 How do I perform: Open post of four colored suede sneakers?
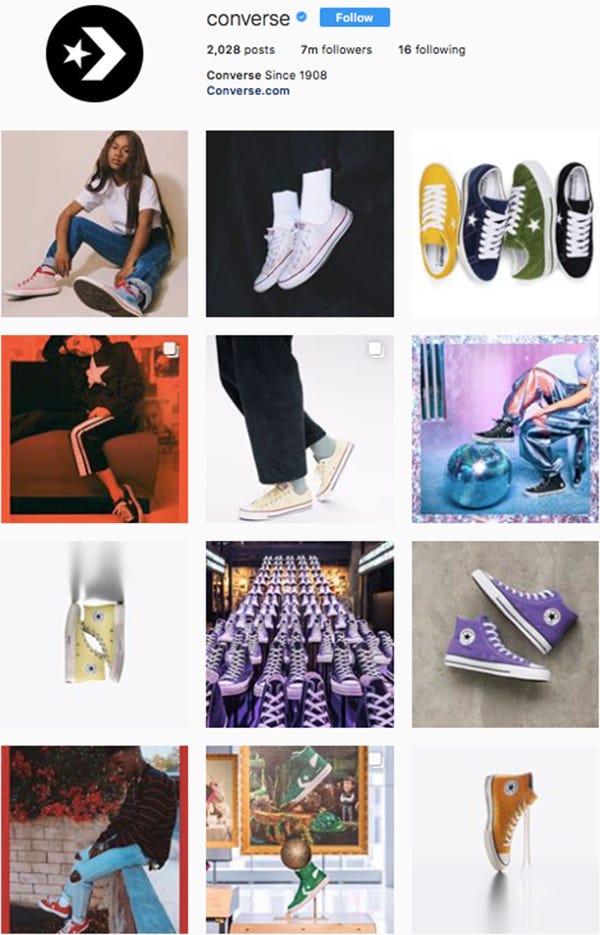[505, 224]
